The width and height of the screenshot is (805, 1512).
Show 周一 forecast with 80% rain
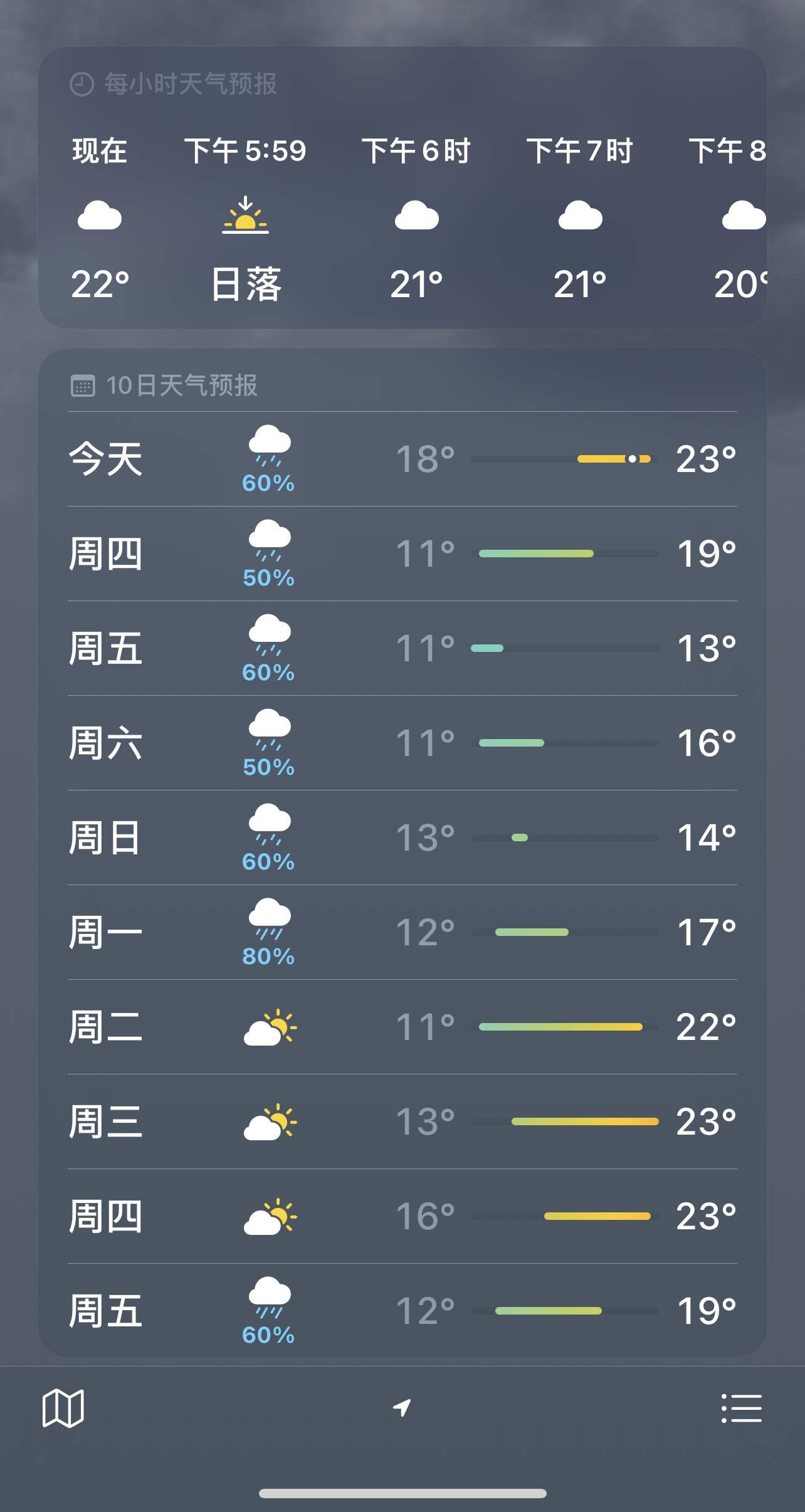tap(402, 932)
